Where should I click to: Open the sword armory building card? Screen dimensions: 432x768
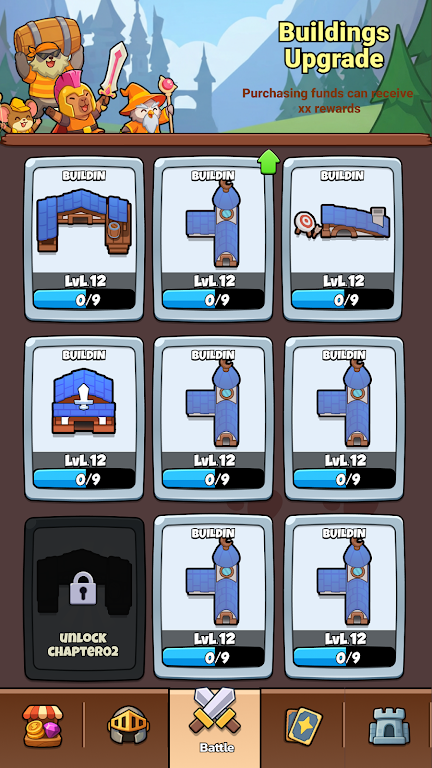click(x=84, y=419)
